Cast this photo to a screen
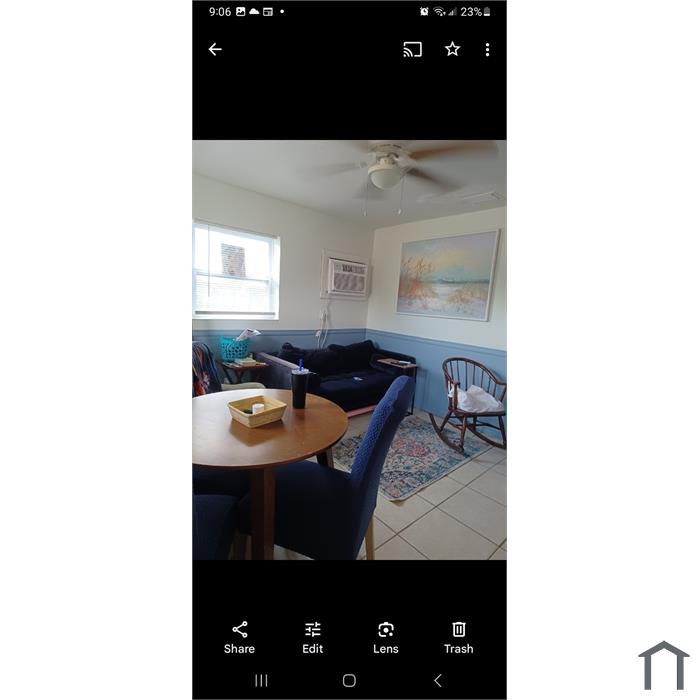This screenshot has height=700, width=700. (x=412, y=49)
